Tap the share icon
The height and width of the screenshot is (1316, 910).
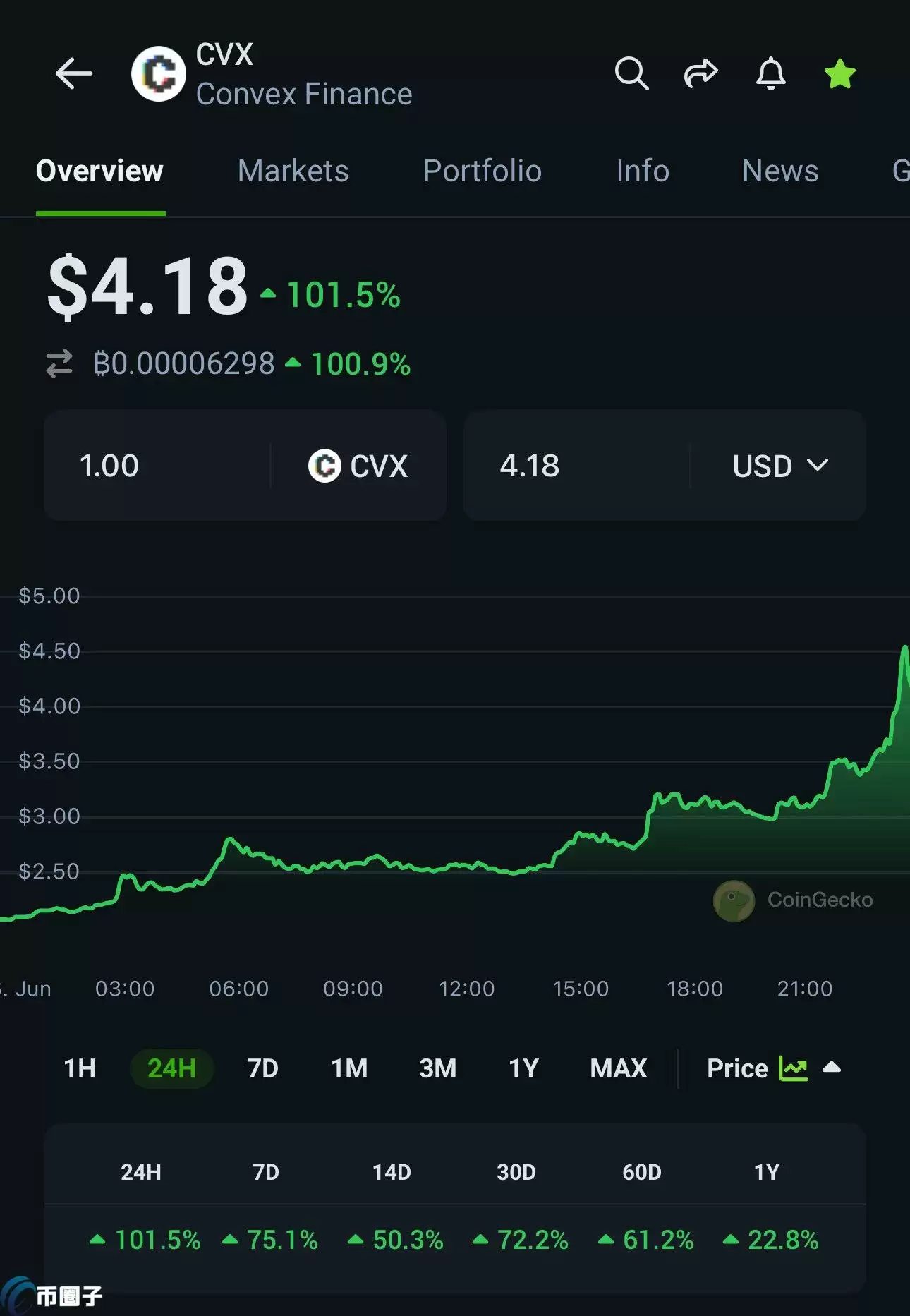(x=700, y=73)
